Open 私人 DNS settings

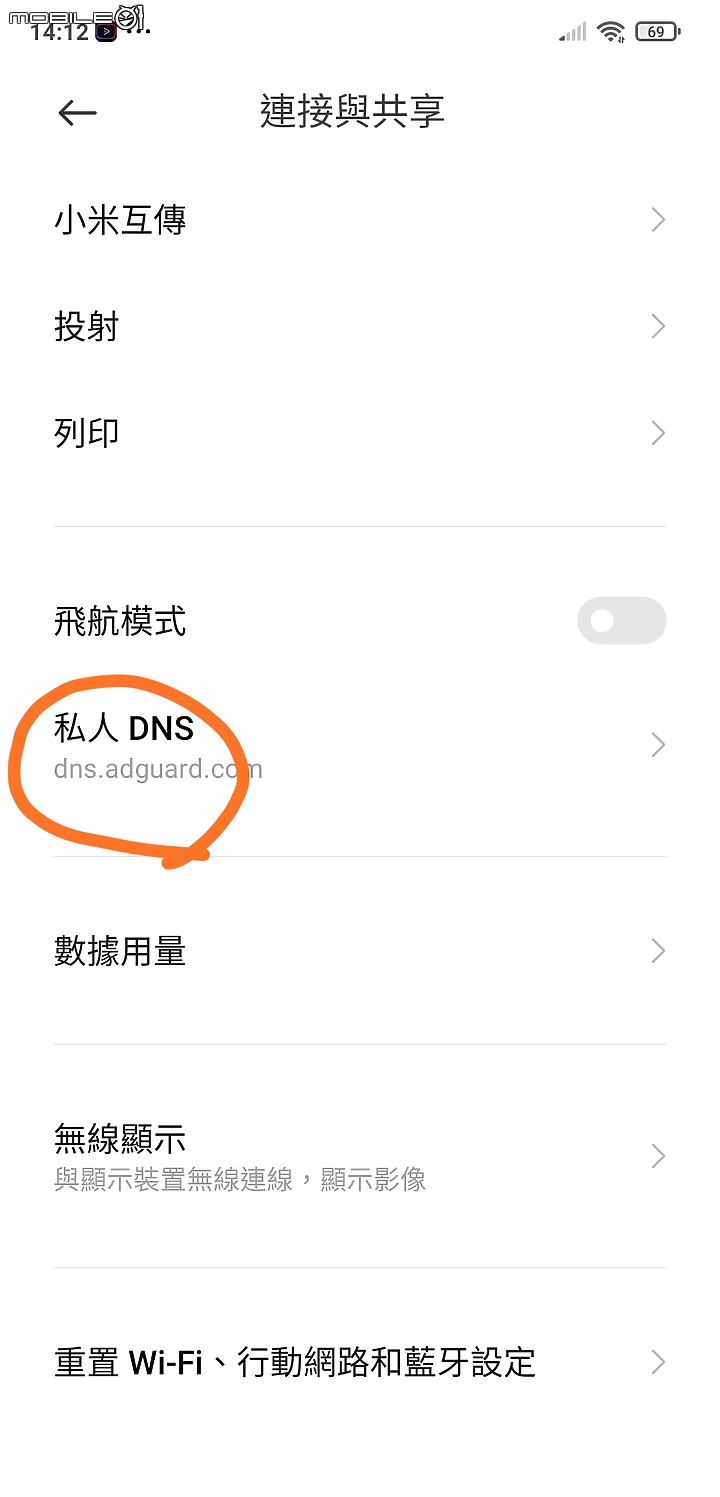[360, 745]
